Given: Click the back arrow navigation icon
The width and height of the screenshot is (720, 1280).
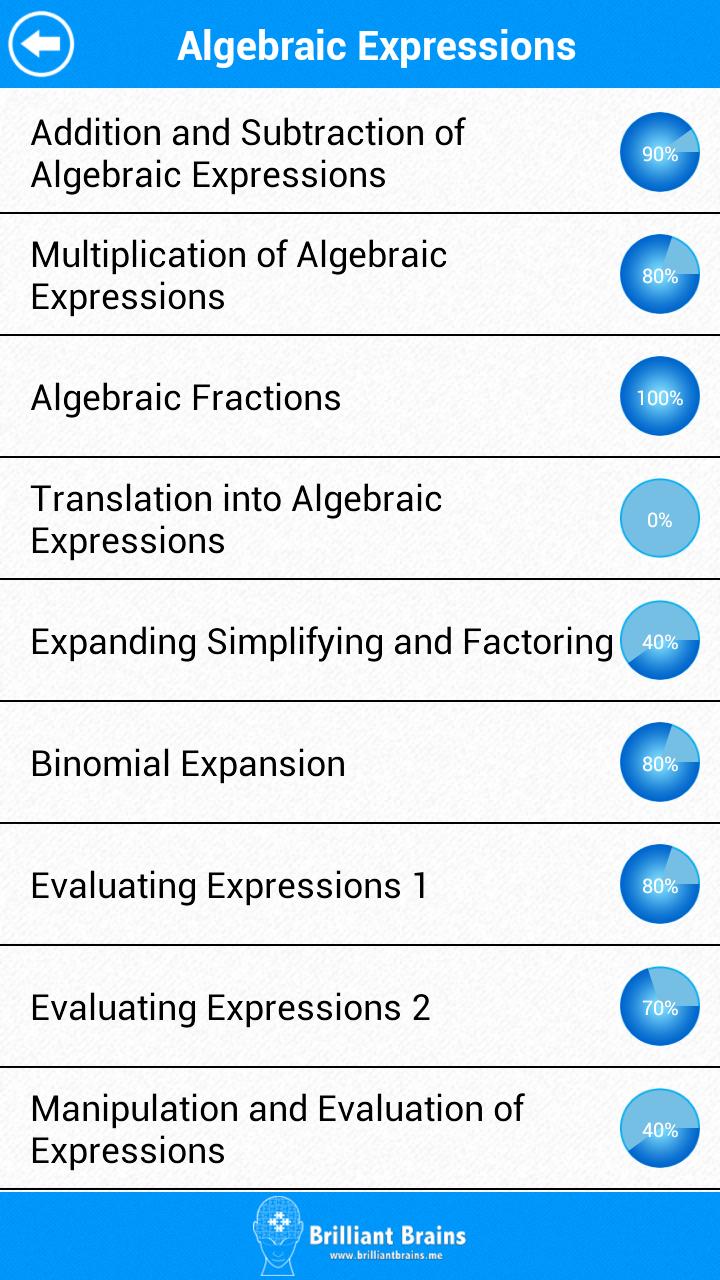Looking at the screenshot, I should click(41, 44).
